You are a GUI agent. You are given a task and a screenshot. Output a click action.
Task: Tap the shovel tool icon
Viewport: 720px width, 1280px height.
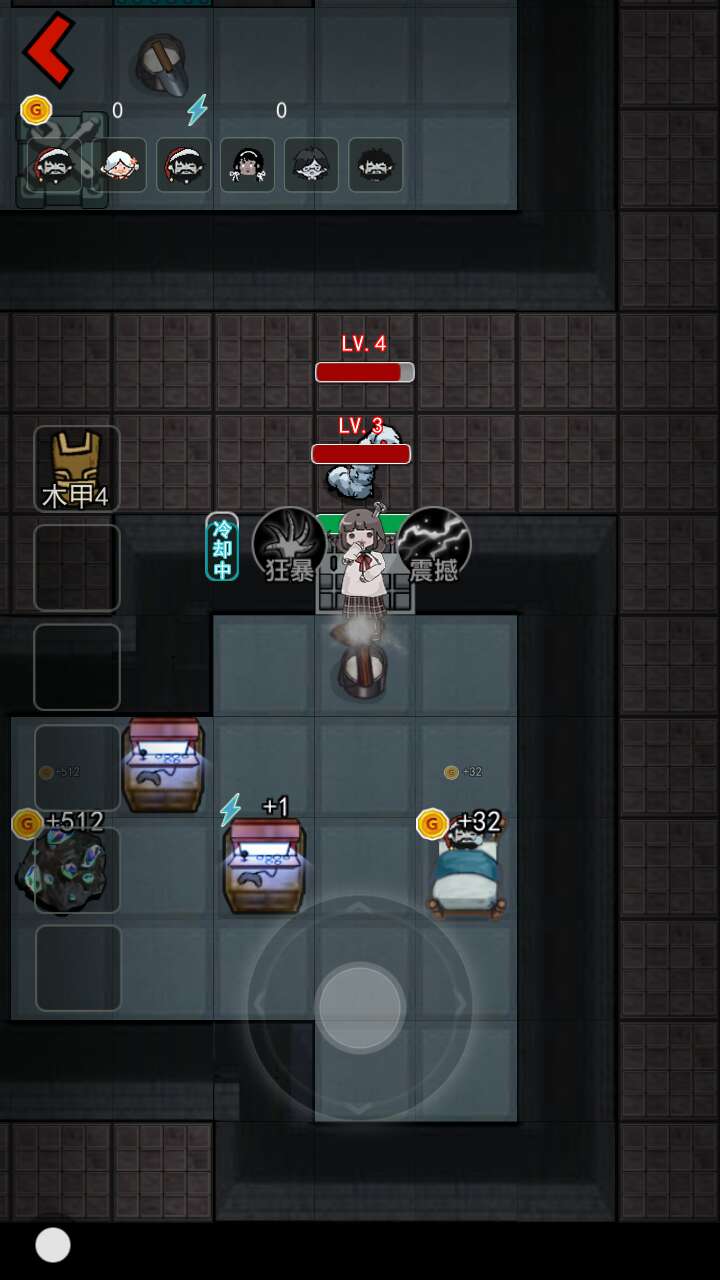coord(163,65)
